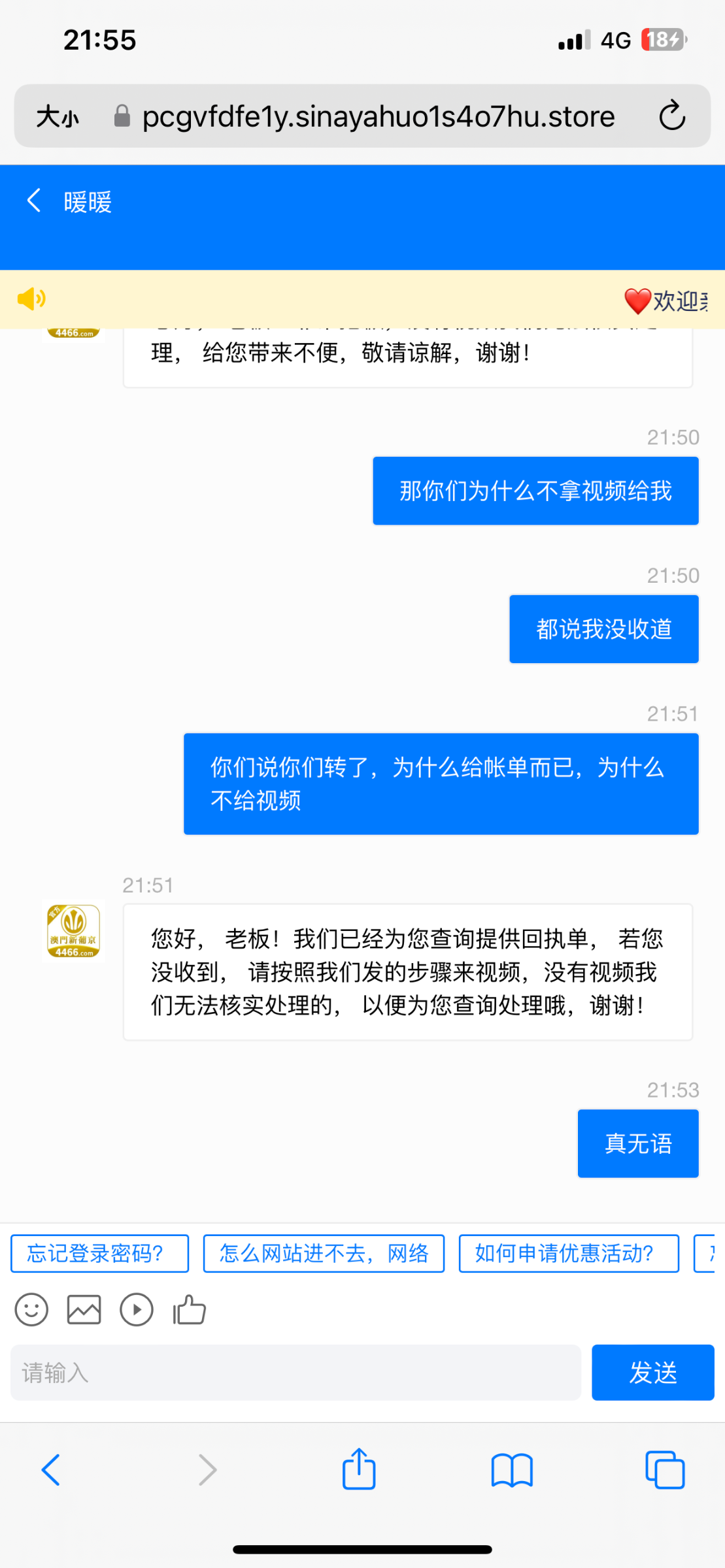Focus the 请输入 message field
The width and height of the screenshot is (725, 1568).
pyautogui.click(x=295, y=1372)
